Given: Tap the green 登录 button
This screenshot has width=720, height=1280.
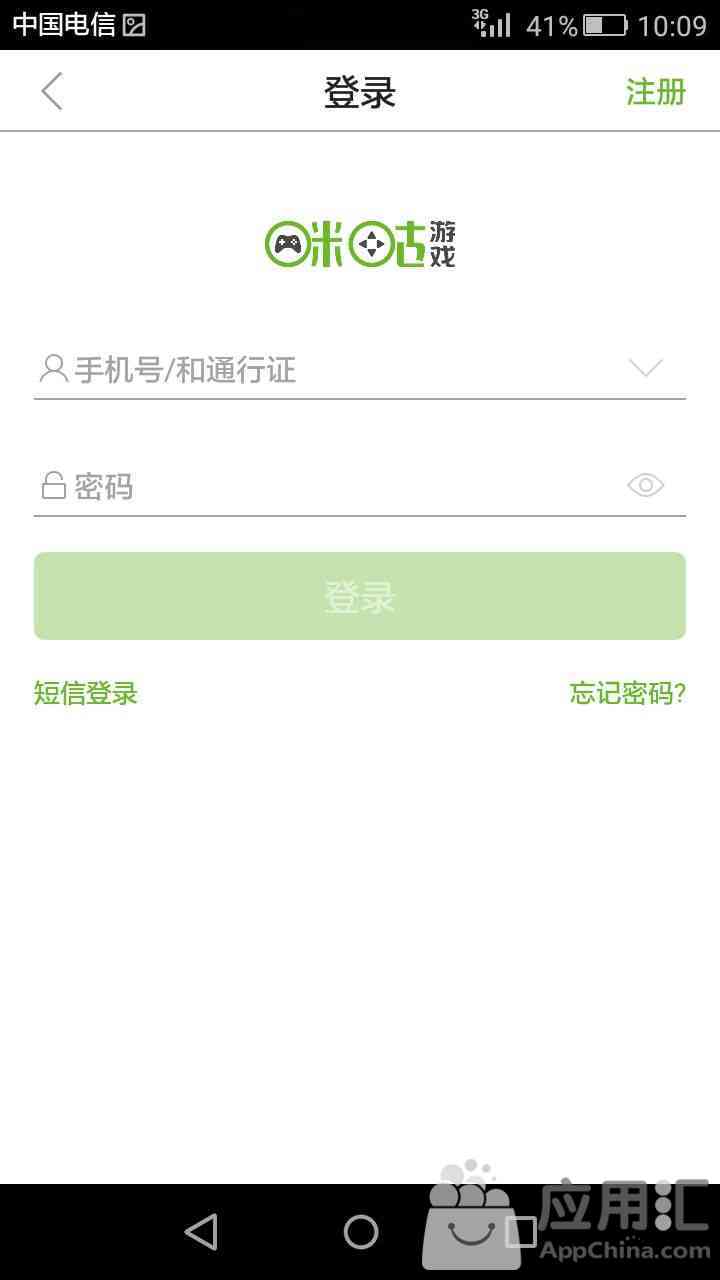Looking at the screenshot, I should 360,596.
